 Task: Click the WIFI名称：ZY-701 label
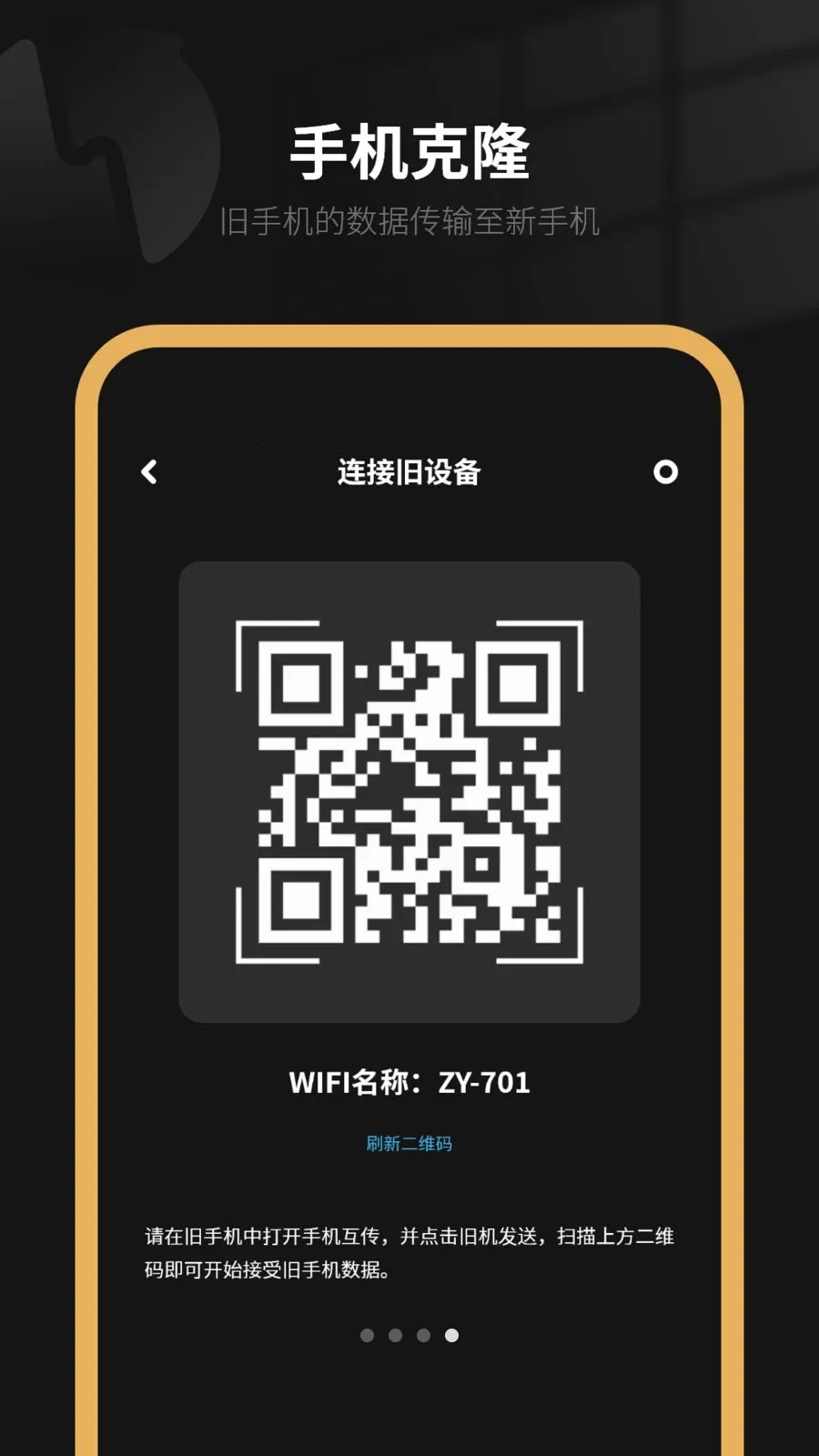(409, 1082)
